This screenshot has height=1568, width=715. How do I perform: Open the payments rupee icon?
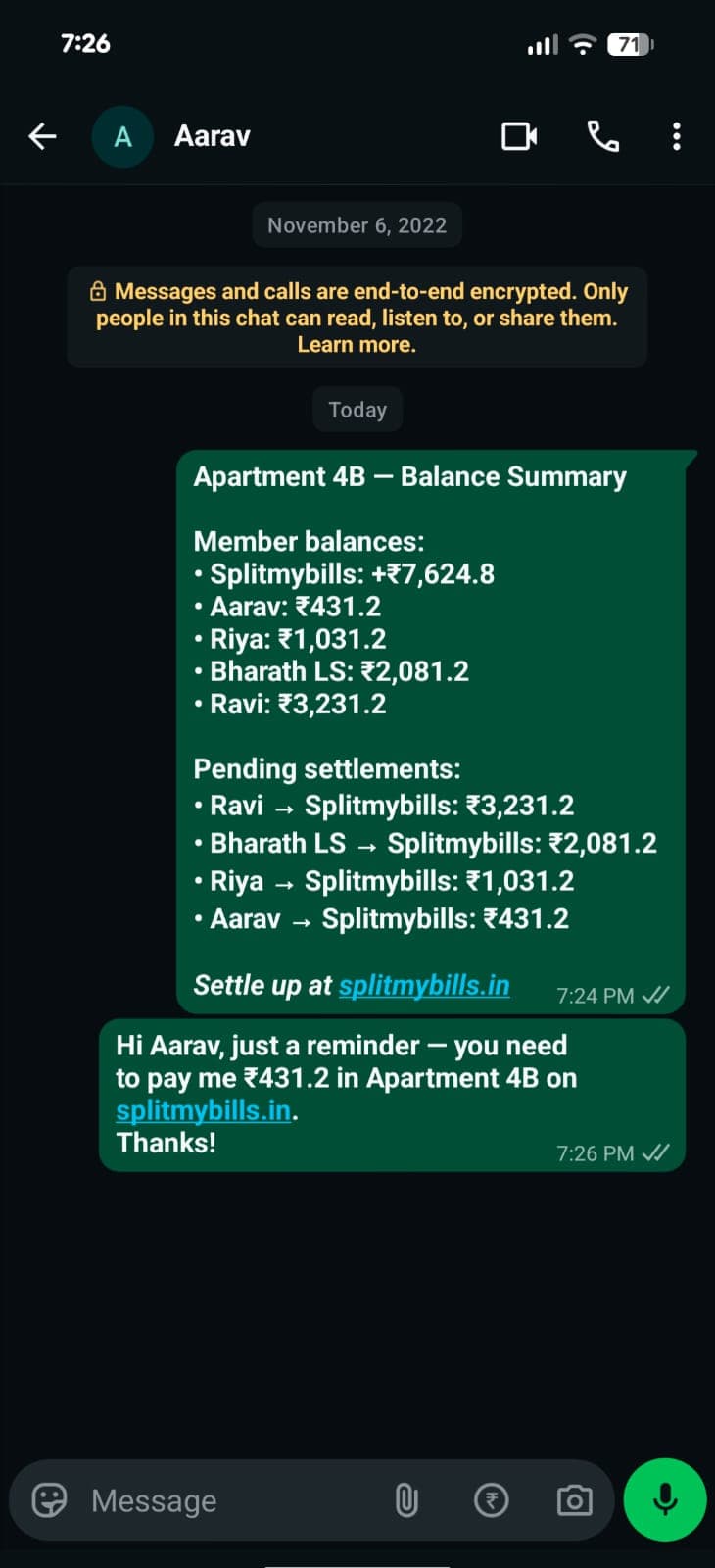491,1499
